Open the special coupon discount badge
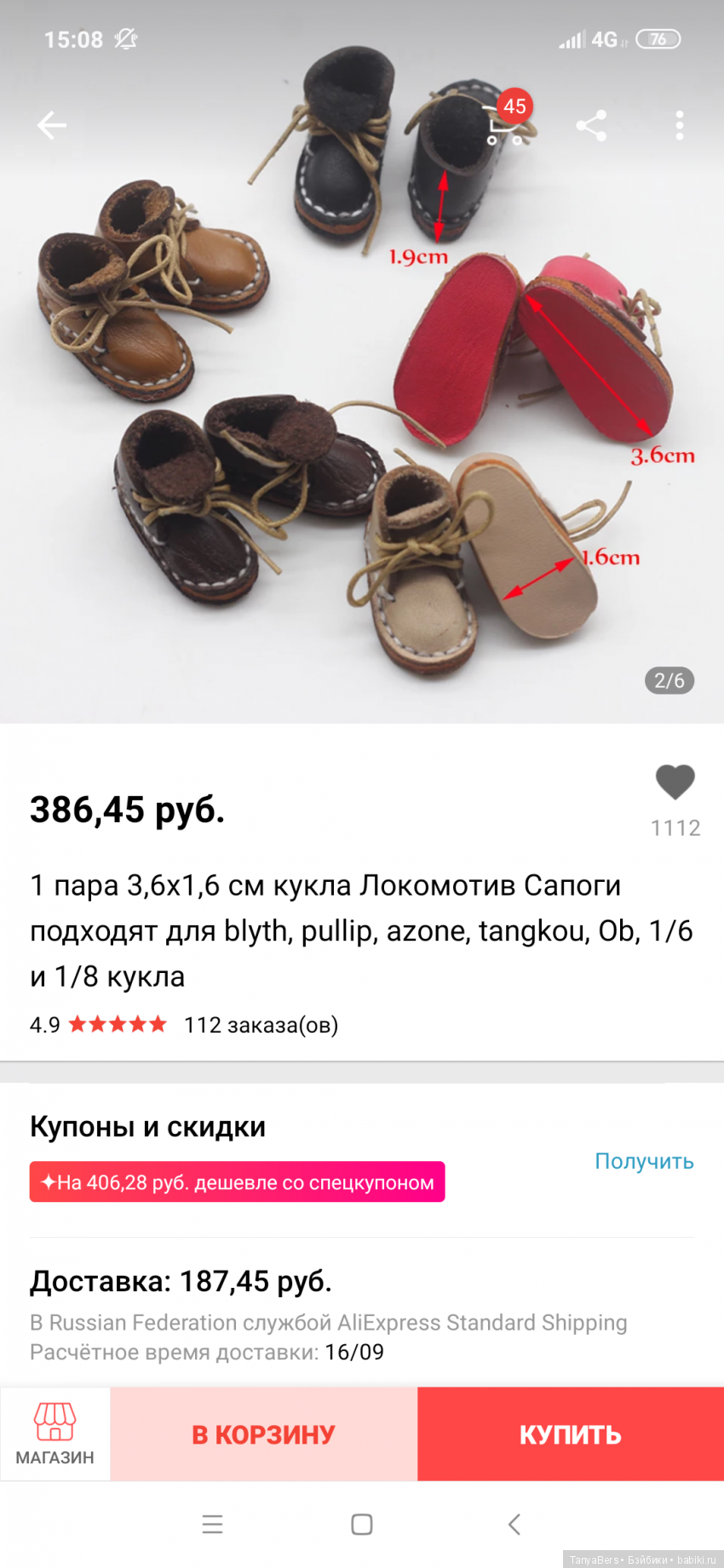 pos(237,1182)
